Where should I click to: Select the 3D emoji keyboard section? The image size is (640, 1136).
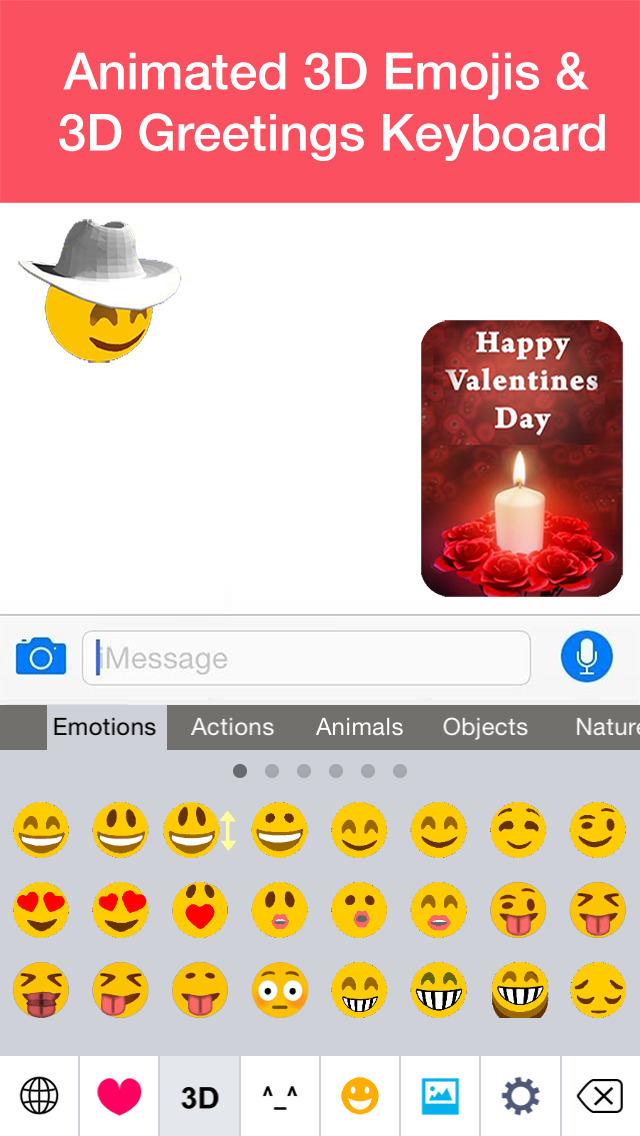(x=199, y=1095)
